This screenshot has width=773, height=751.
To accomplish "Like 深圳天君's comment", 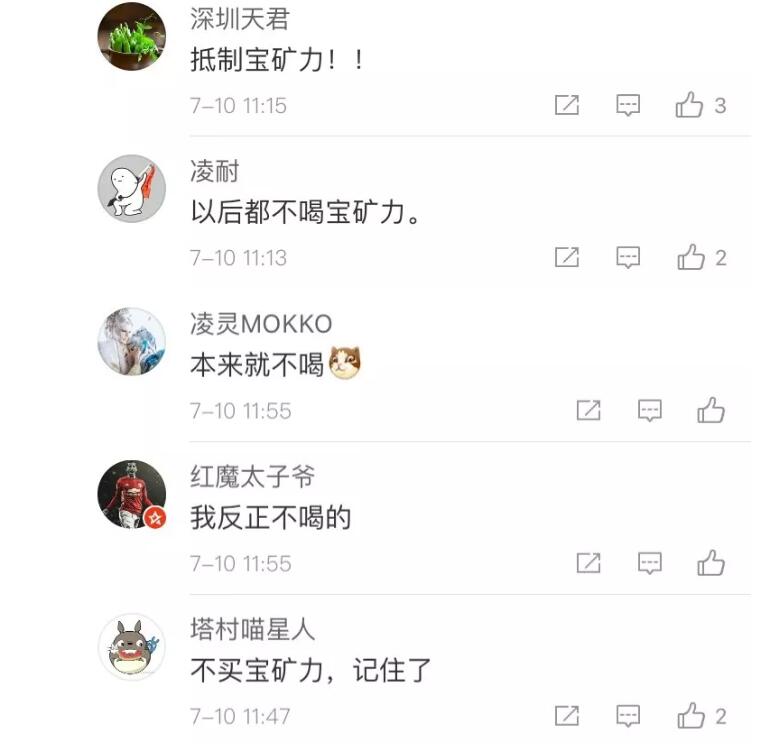I will 690,105.
